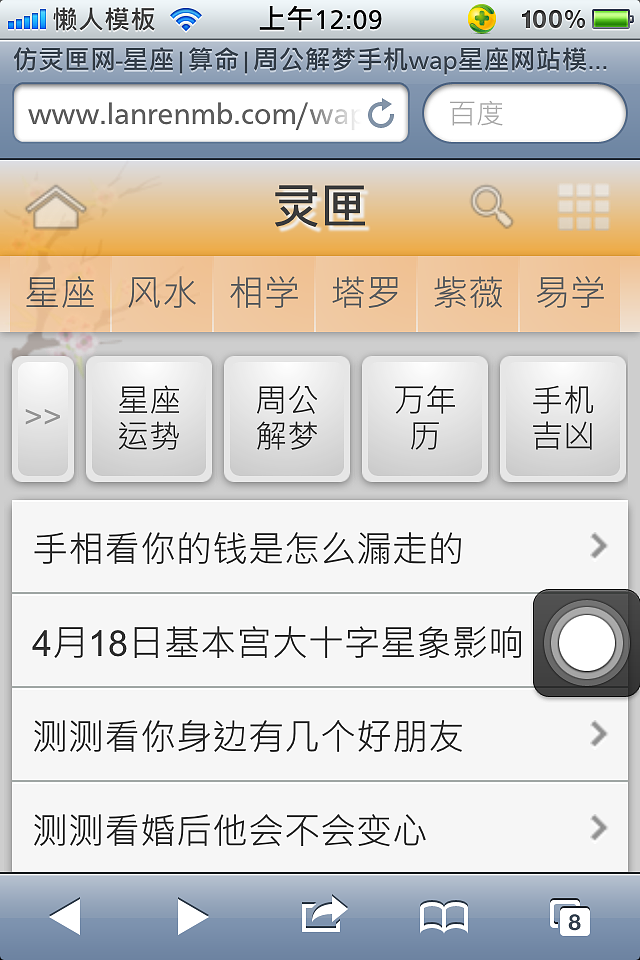Image resolution: width=640 pixels, height=960 pixels.
Task: Open the search magnifier icon
Action: click(x=491, y=206)
